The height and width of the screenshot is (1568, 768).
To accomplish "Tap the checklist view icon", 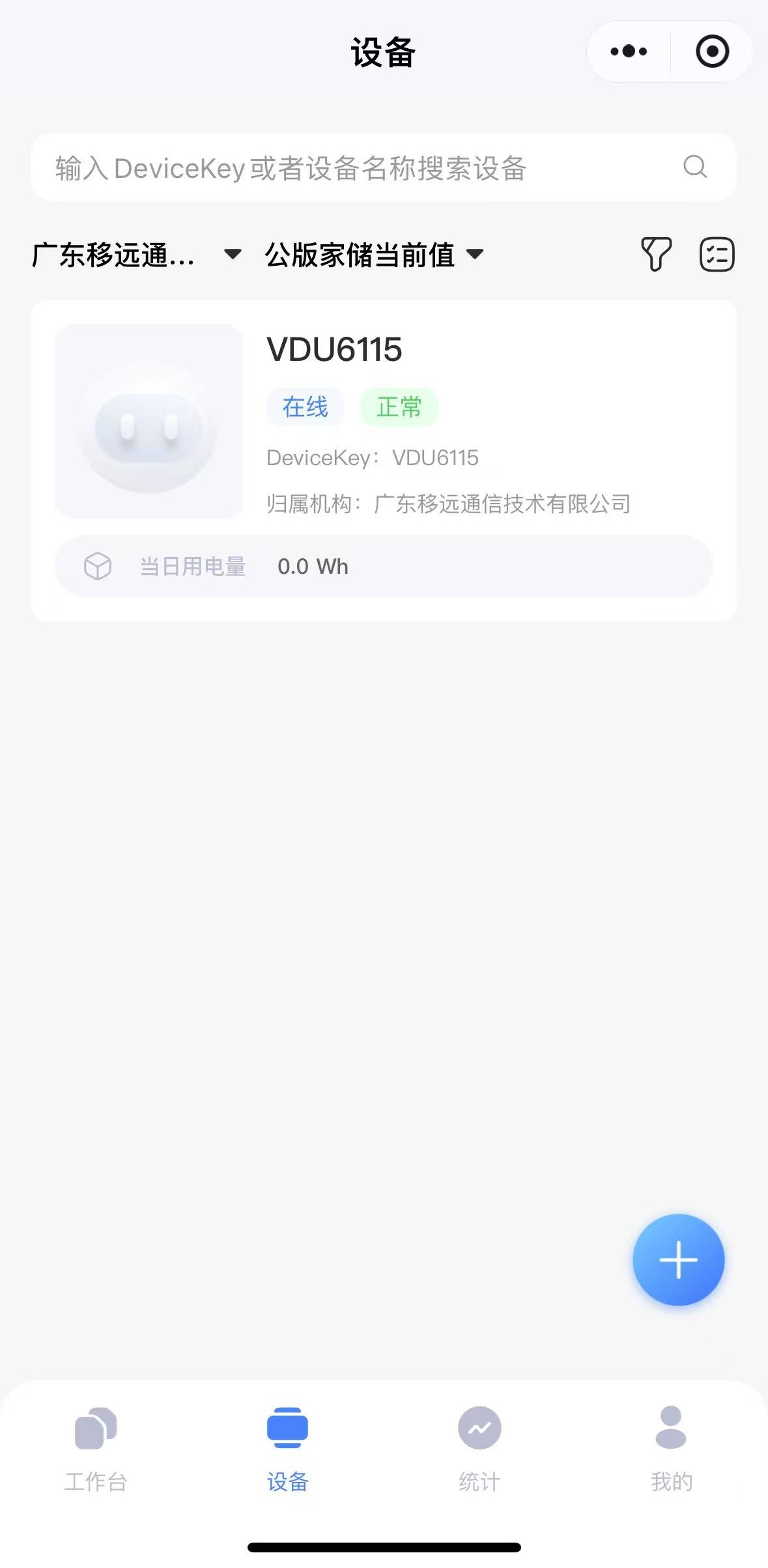I will [x=717, y=254].
